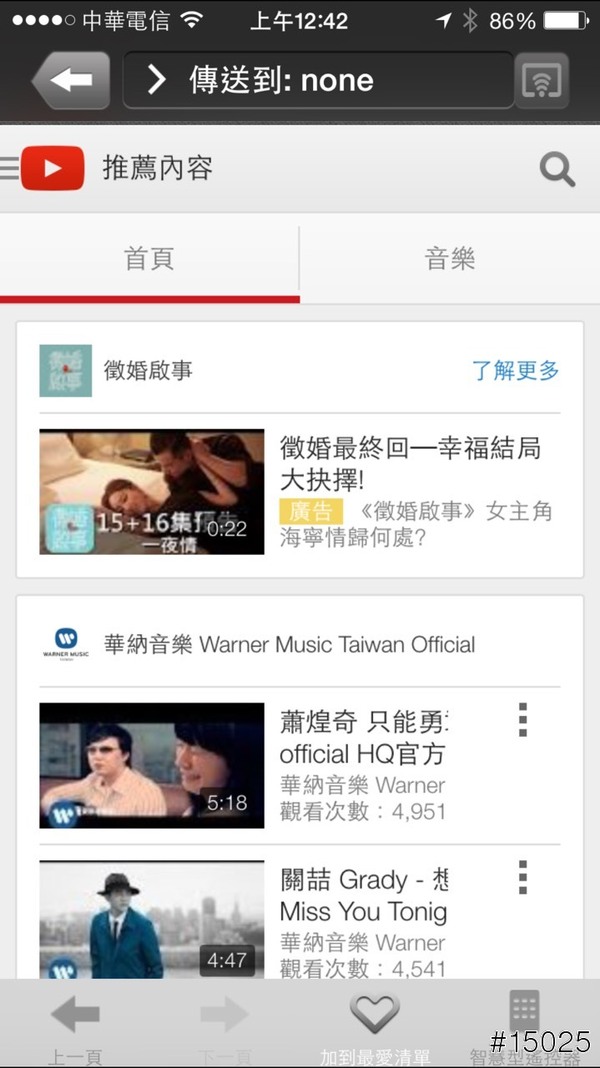Tap the 了解更多 link
This screenshot has width=600, height=1068.
tap(516, 370)
